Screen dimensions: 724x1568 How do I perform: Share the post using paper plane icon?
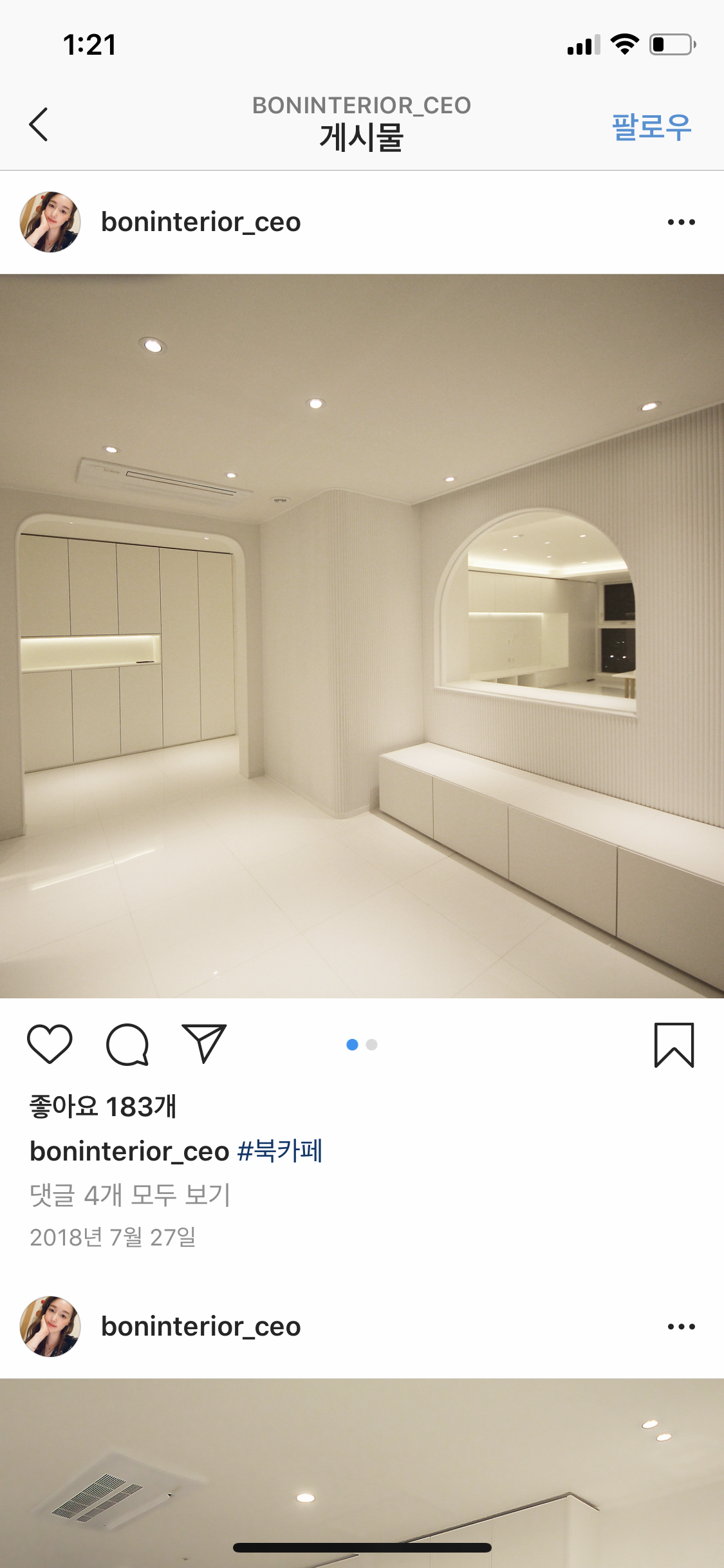pos(205,1043)
